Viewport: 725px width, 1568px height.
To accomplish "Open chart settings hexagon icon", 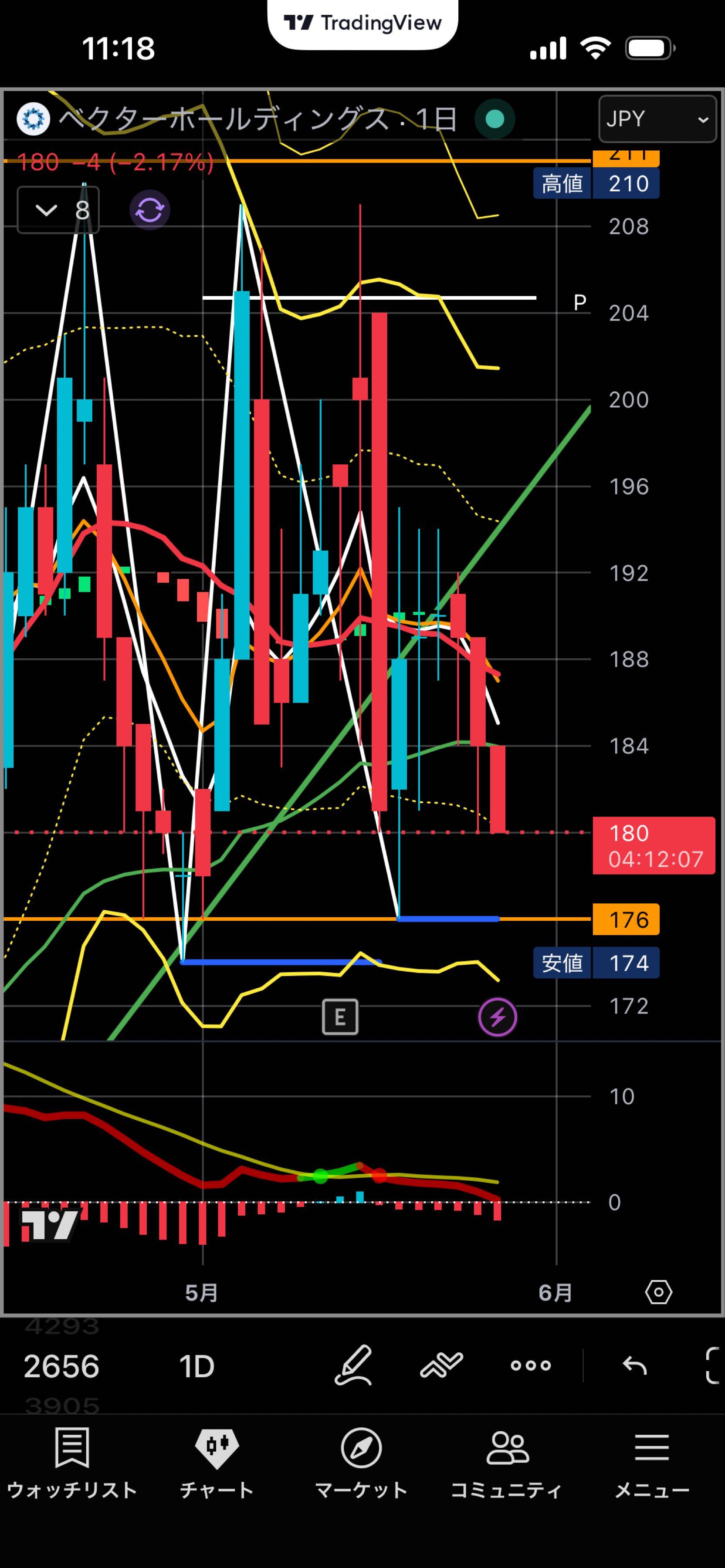I will tap(659, 1292).
